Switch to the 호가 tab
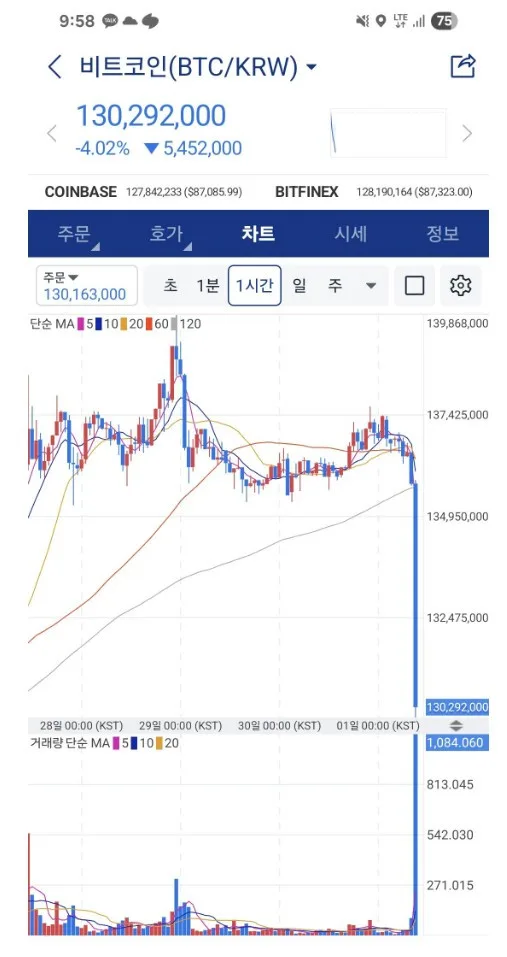Image resolution: width=507 pixels, height=957 pixels. pyautogui.click(x=167, y=234)
